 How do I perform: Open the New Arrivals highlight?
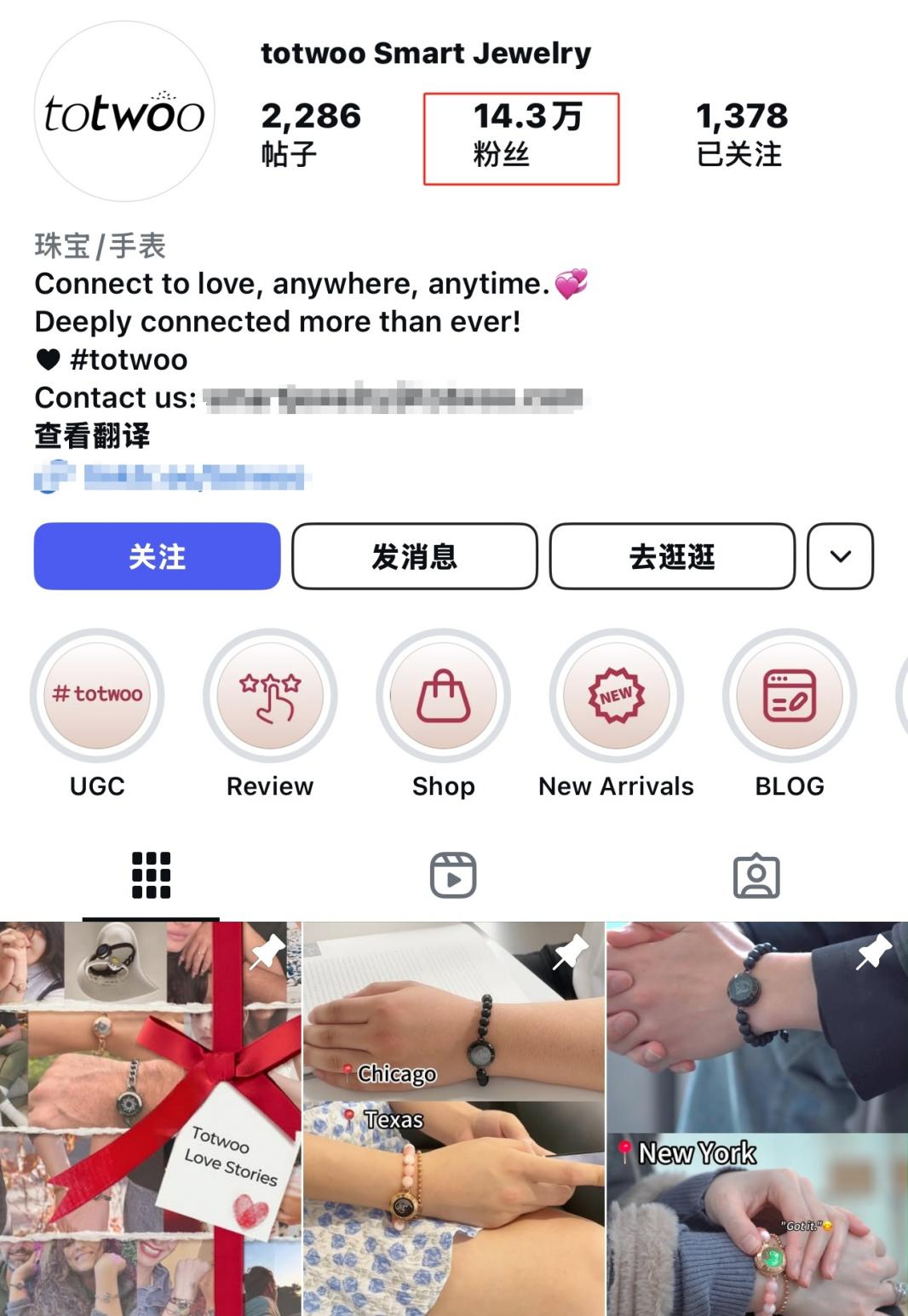[616, 695]
